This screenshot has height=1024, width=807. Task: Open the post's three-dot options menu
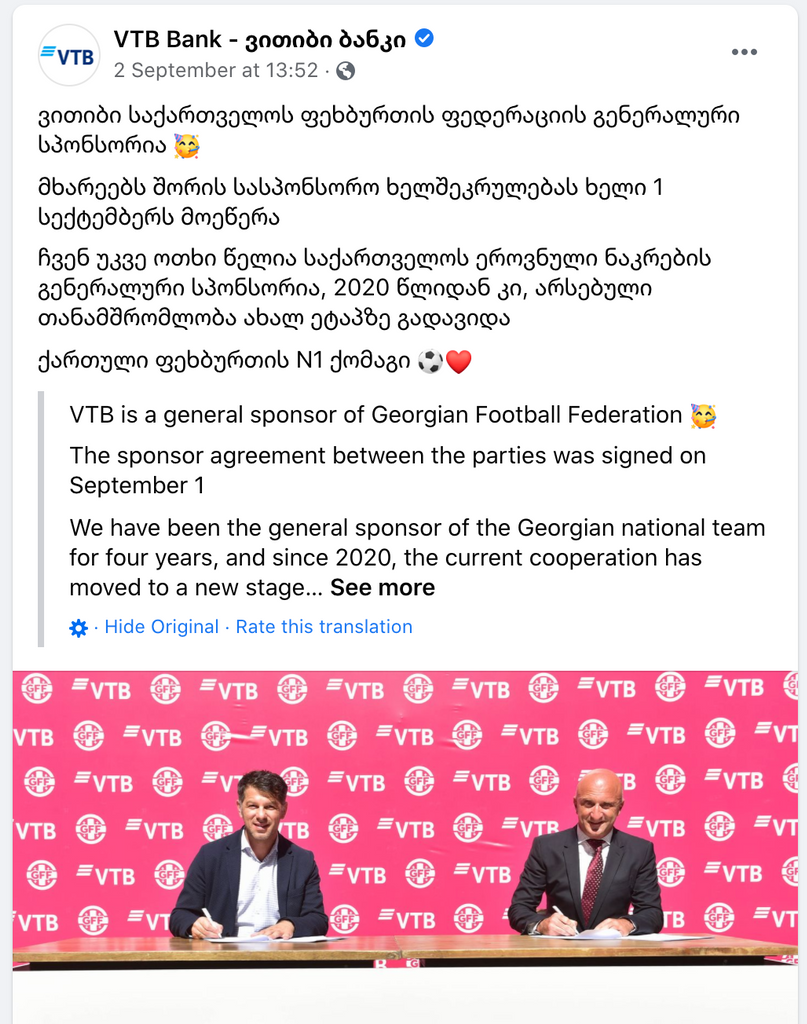[x=744, y=52]
